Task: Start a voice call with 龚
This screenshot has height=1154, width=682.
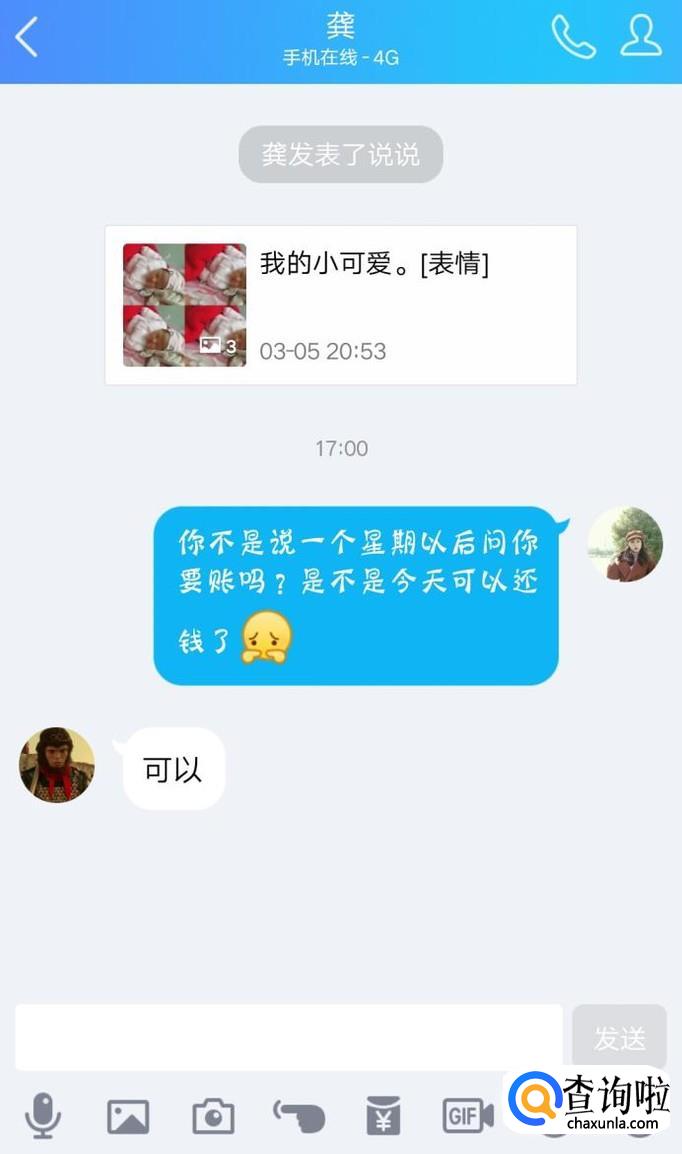Action: point(573,37)
